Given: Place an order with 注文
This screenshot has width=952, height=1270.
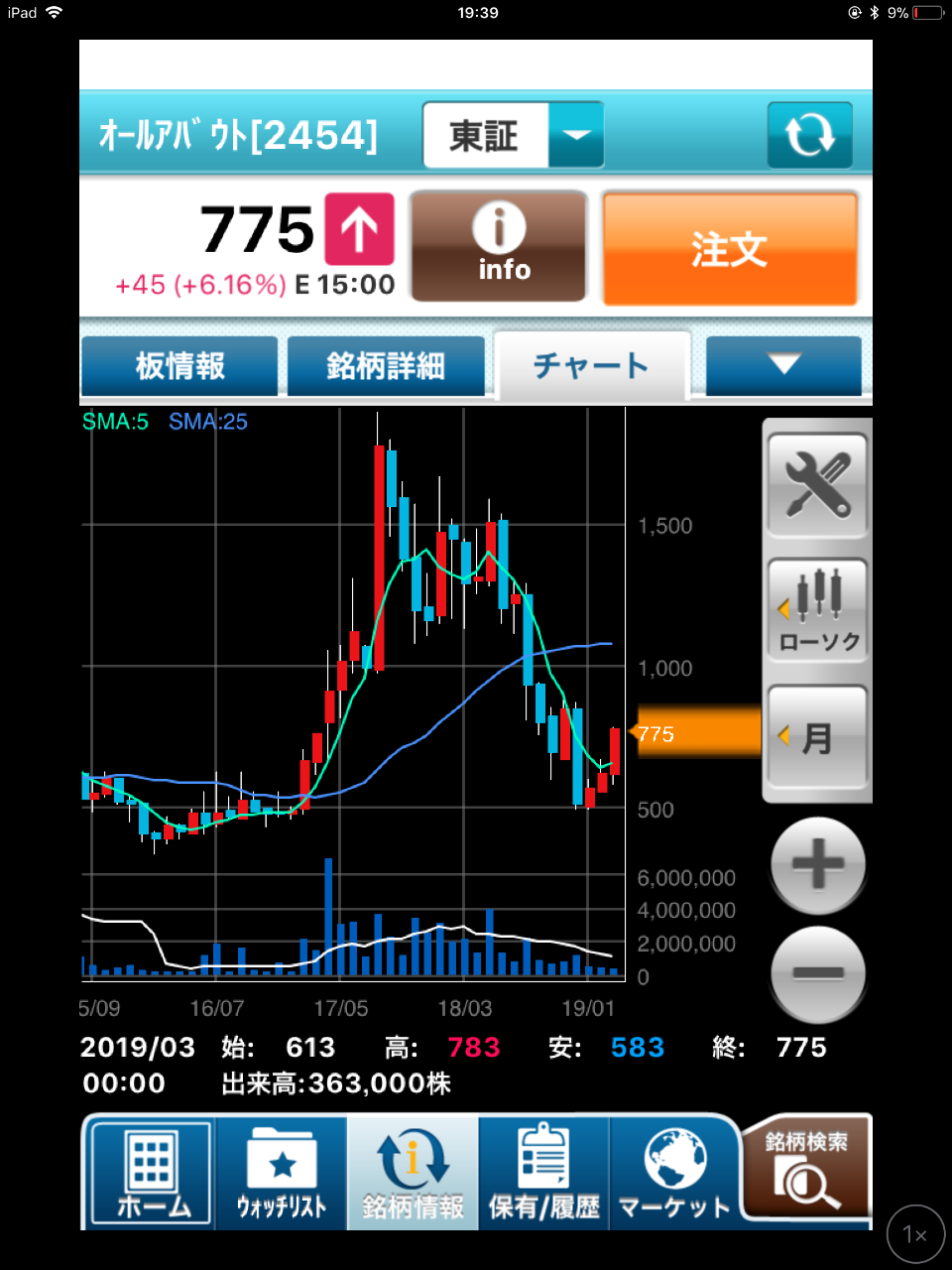Looking at the screenshot, I should 729,248.
